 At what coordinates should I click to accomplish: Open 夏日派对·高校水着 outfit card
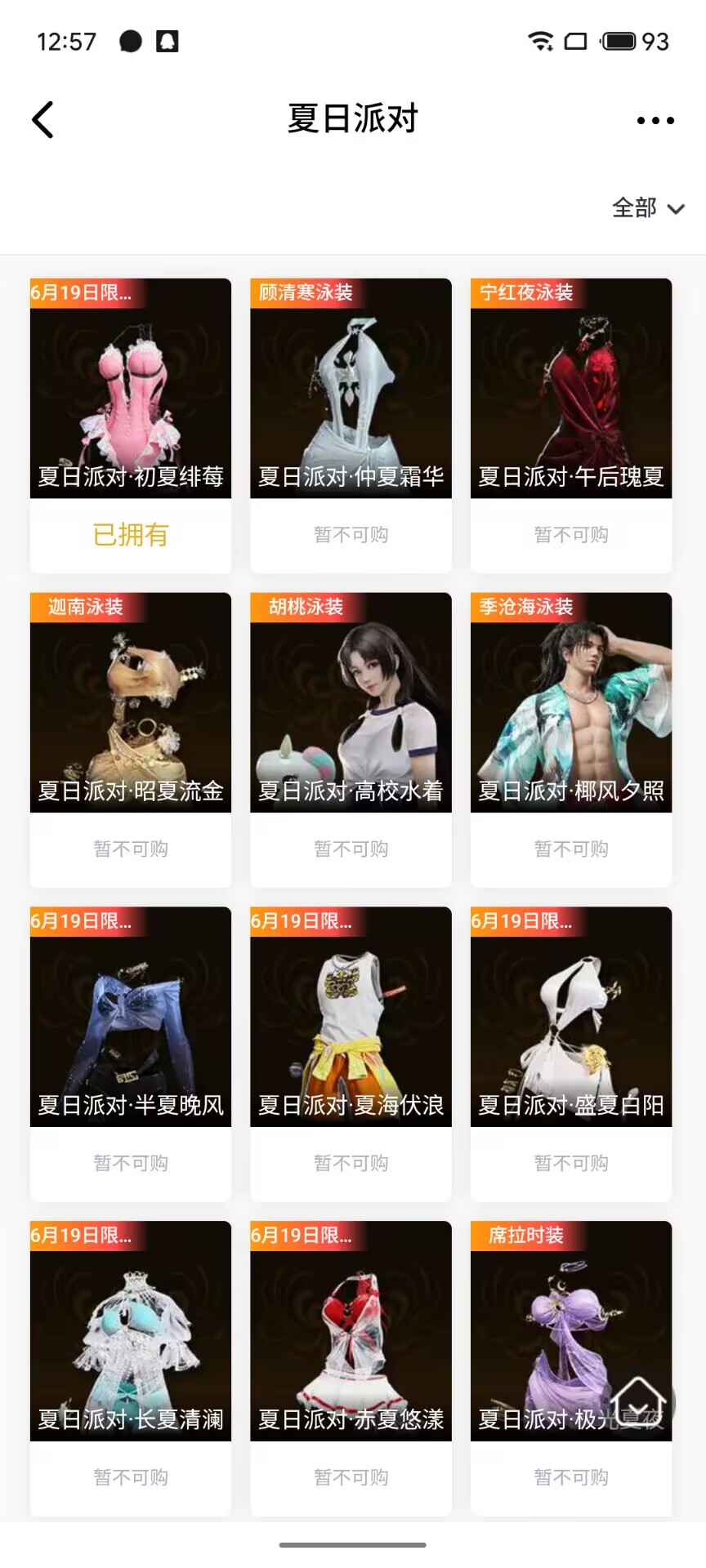(x=351, y=702)
